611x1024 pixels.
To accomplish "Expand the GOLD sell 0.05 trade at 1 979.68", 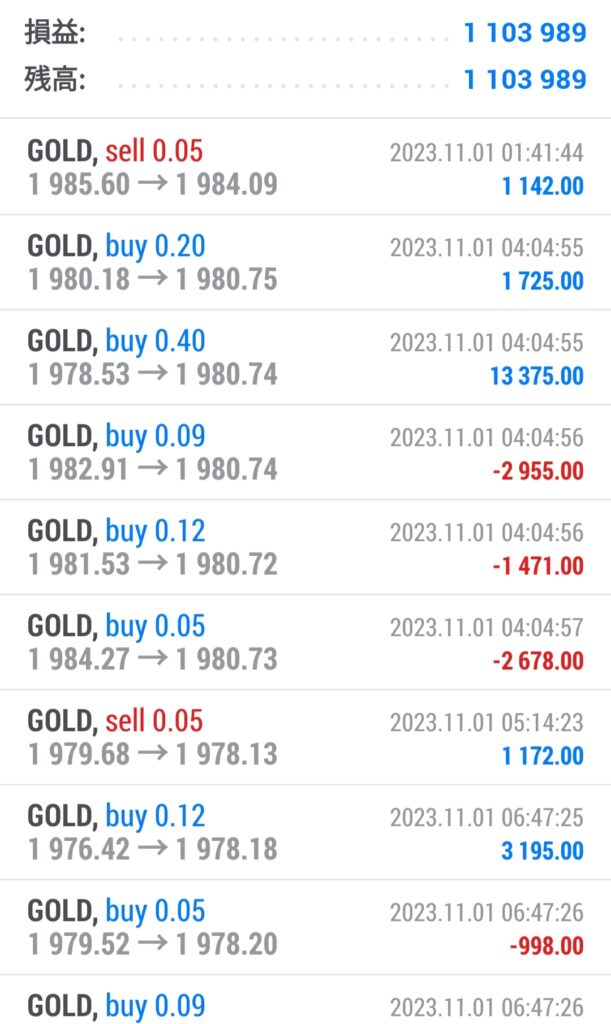I will (306, 737).
